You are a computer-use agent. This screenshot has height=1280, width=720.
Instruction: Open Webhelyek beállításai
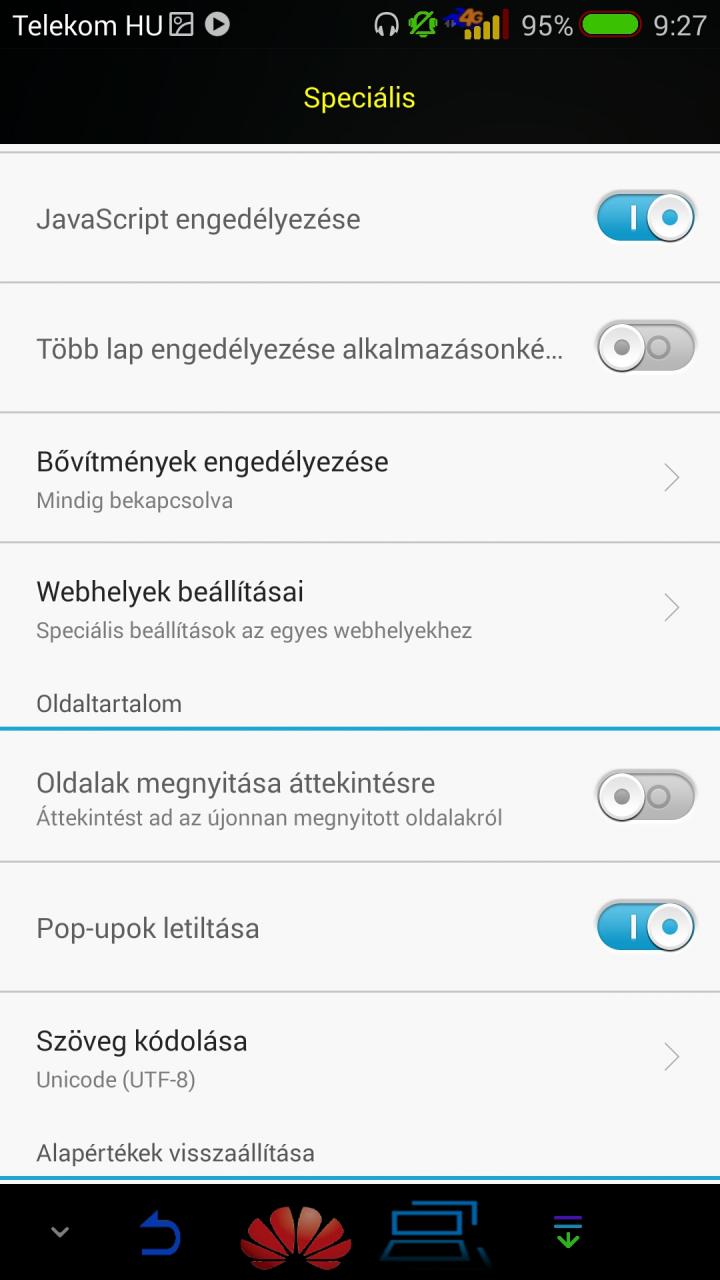point(360,608)
